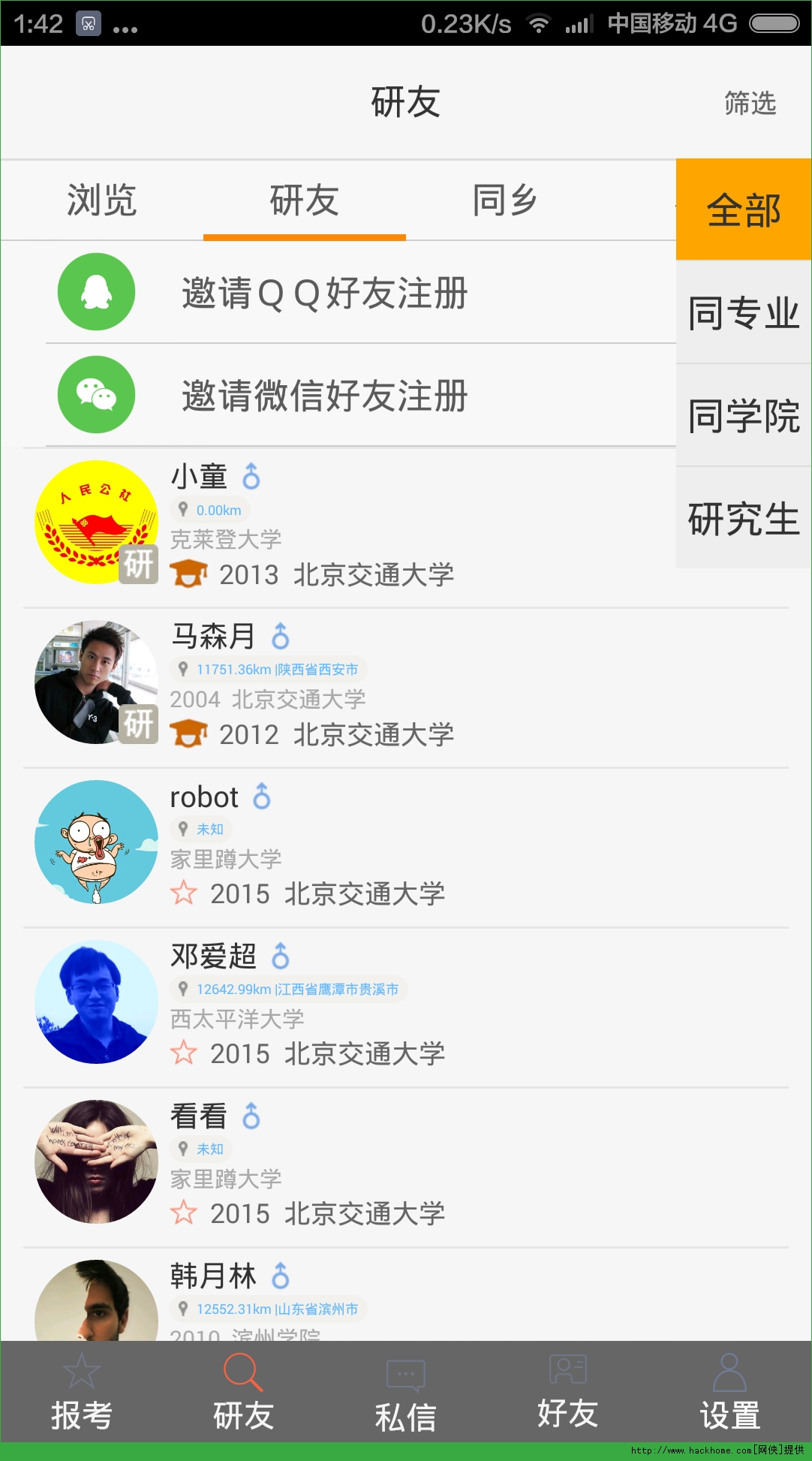Filter by 同专业

tap(743, 312)
